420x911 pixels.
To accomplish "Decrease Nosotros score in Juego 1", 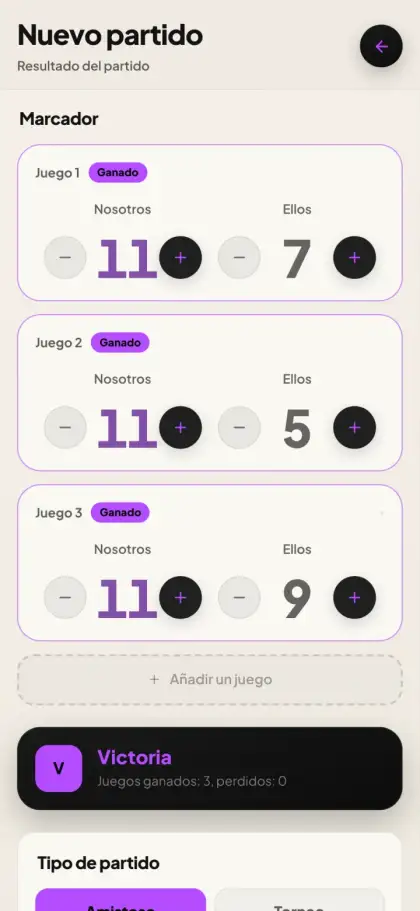I will tap(65, 257).
